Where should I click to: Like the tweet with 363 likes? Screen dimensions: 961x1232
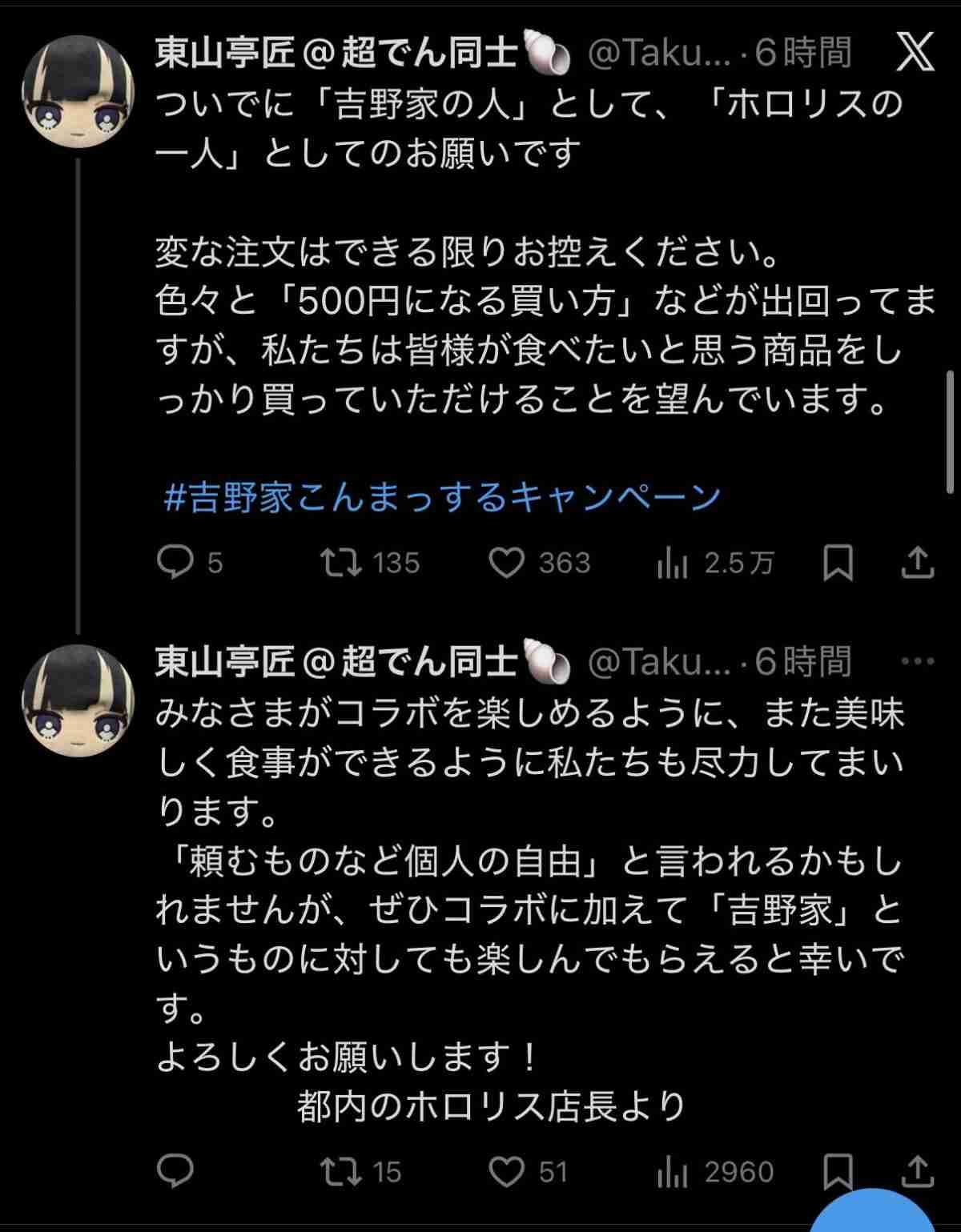coord(507,563)
